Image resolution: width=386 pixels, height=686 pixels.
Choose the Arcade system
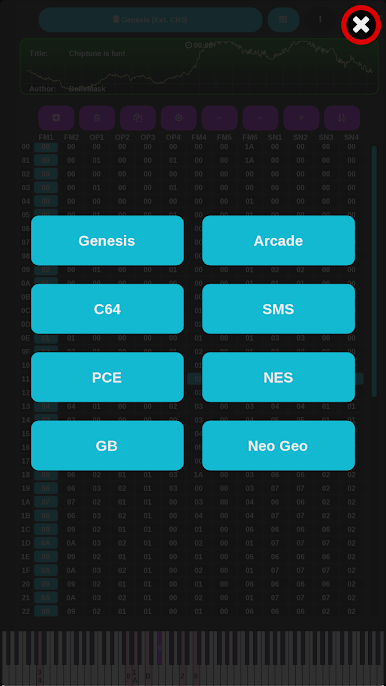(278, 241)
